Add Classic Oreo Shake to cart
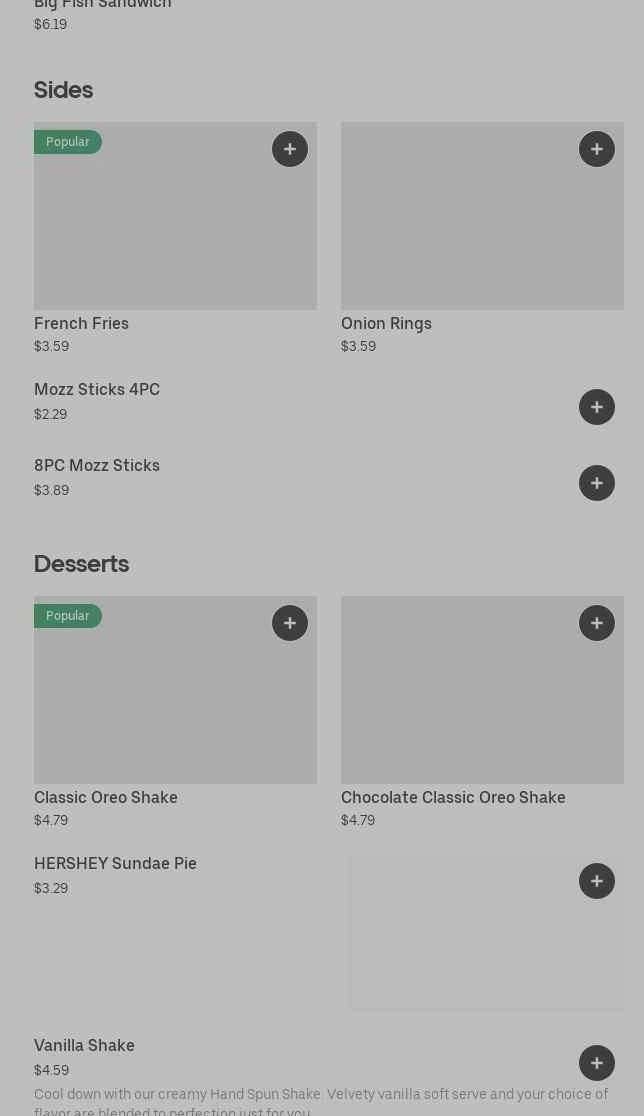Image resolution: width=644 pixels, height=1116 pixels. [x=290, y=623]
